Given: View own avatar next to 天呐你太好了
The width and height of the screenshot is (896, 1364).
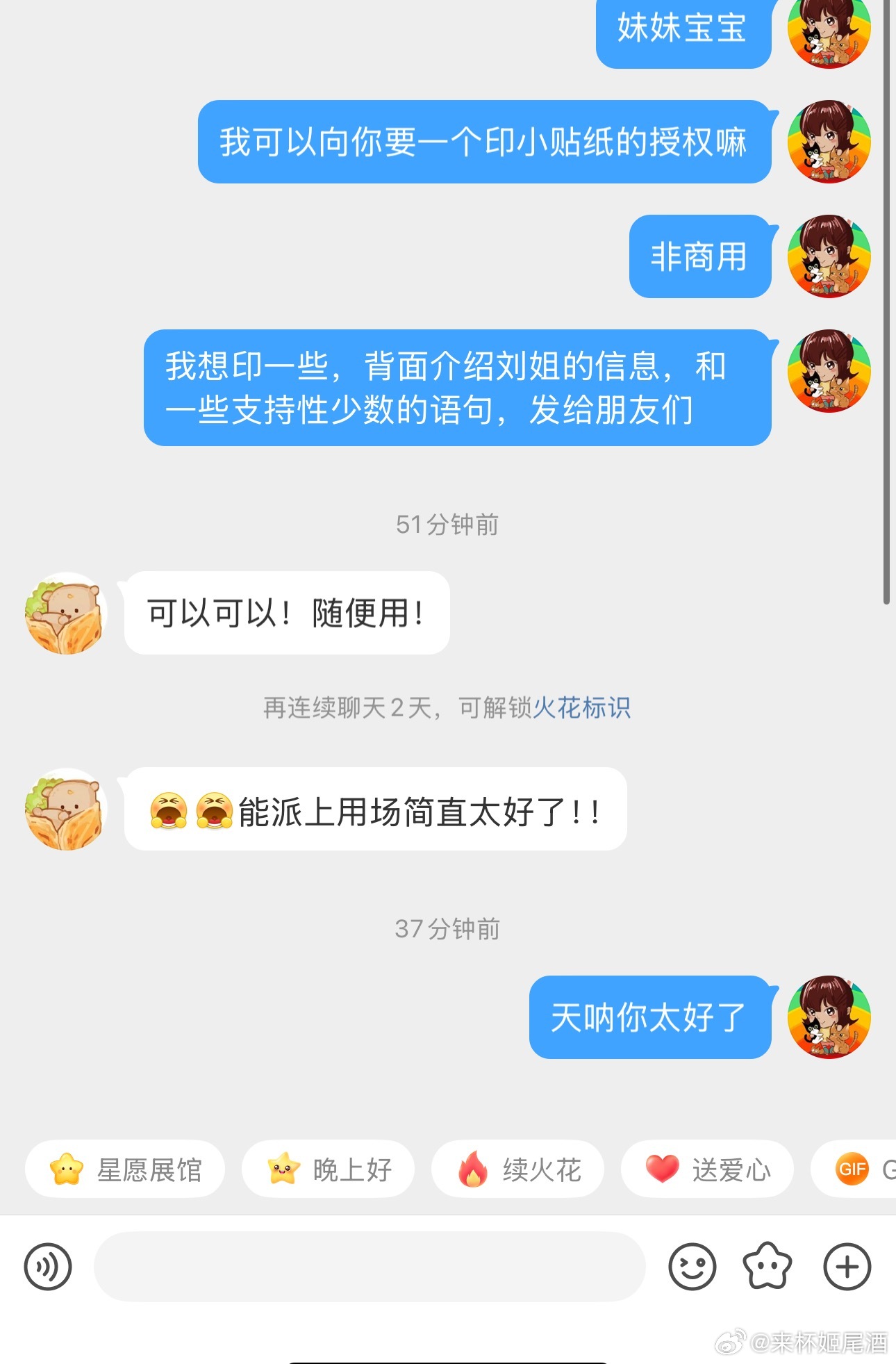Looking at the screenshot, I should tap(829, 1017).
